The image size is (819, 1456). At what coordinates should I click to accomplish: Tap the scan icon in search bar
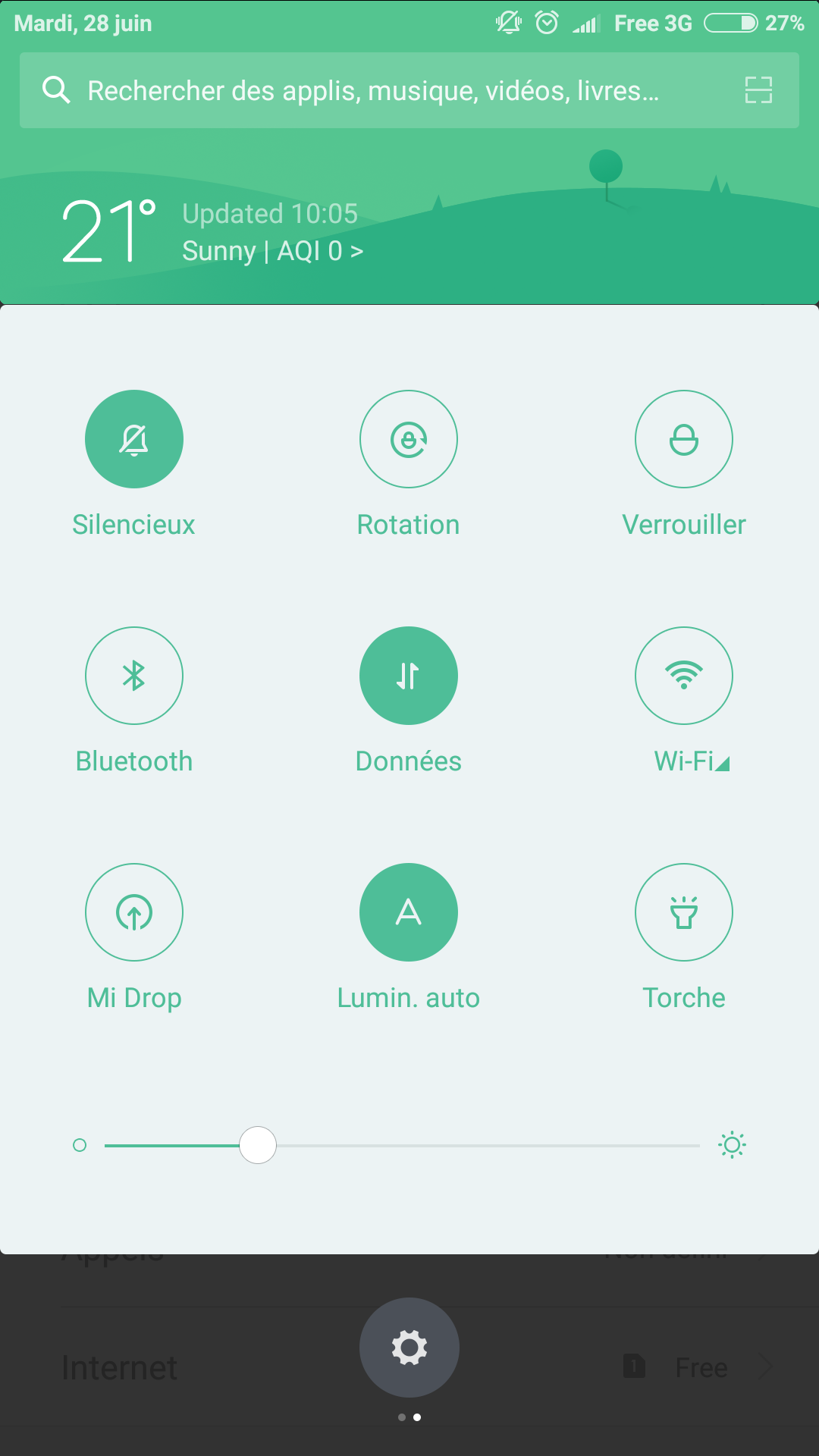[x=758, y=90]
